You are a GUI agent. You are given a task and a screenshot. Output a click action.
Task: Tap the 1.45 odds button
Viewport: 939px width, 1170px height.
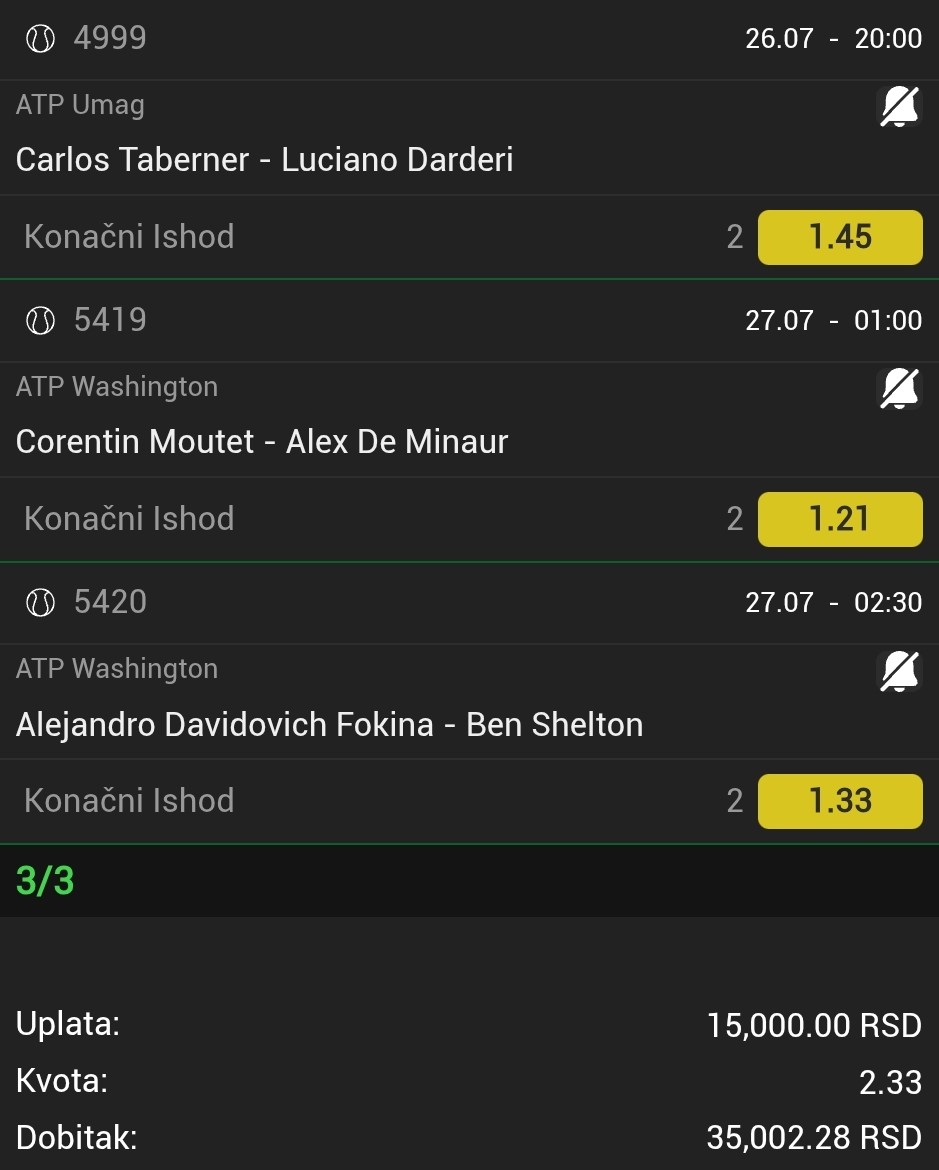click(x=840, y=237)
